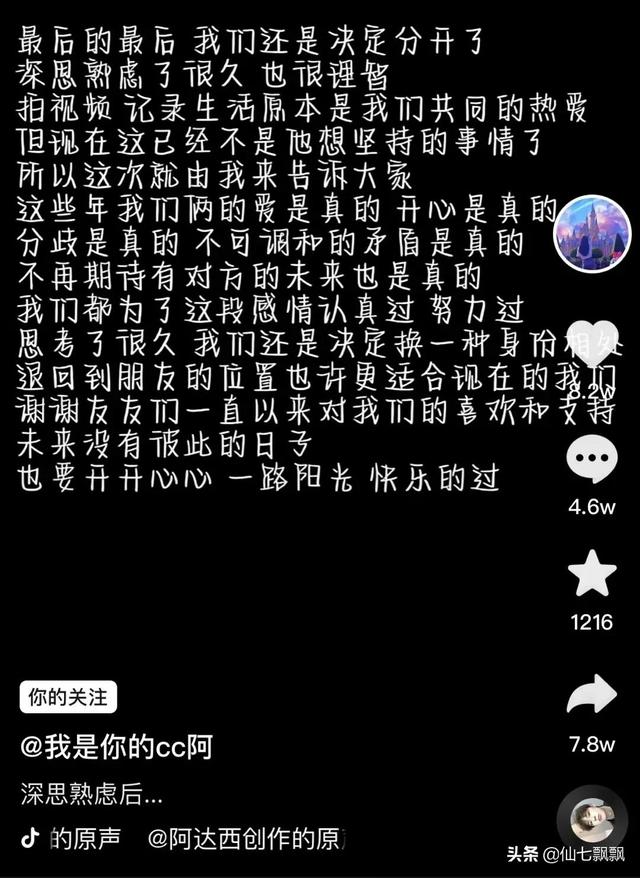Open the comments with 4.6w replies
Viewport: 640px width, 878px height.
(592, 462)
